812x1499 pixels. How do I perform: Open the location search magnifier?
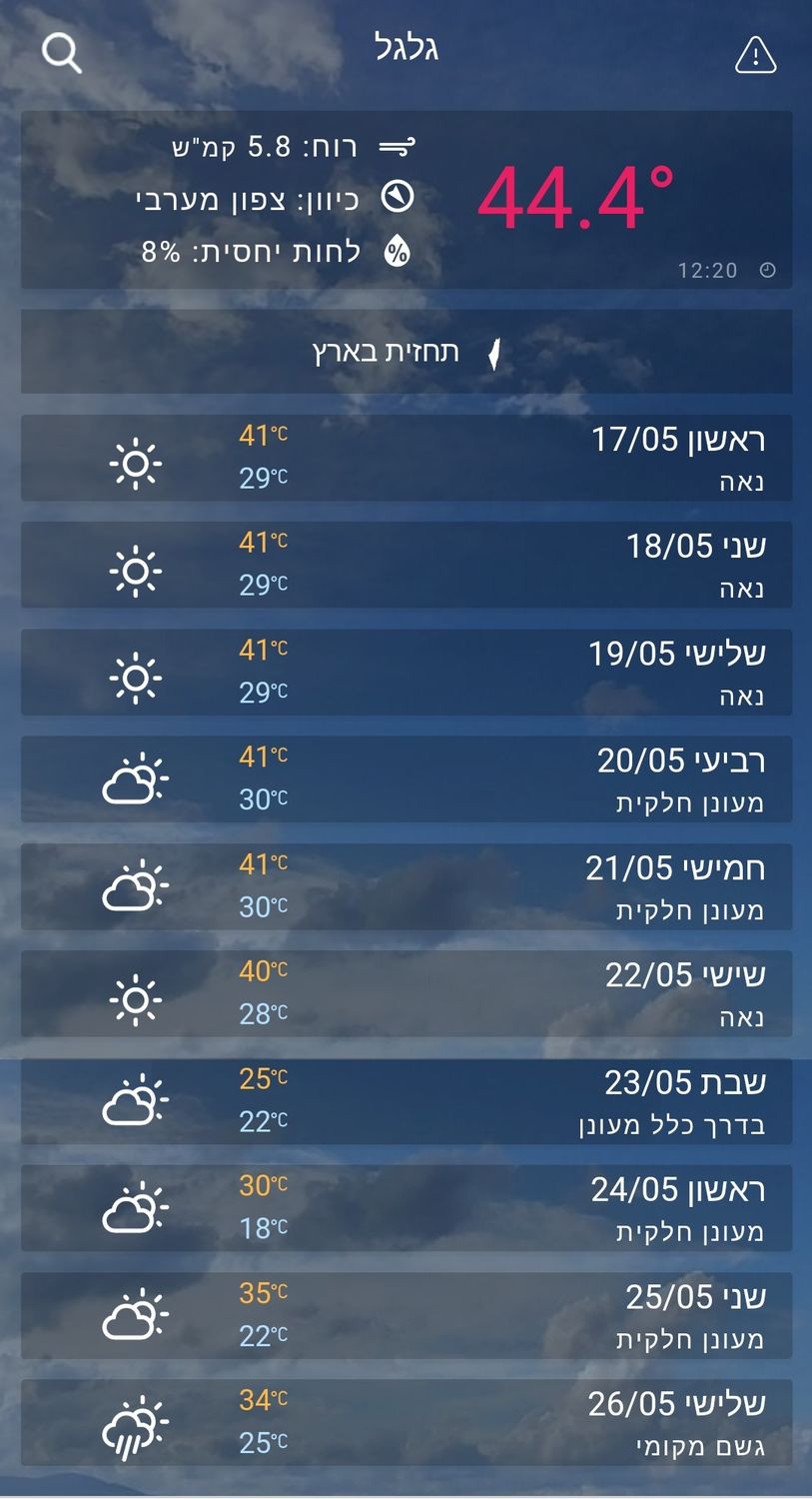click(61, 53)
